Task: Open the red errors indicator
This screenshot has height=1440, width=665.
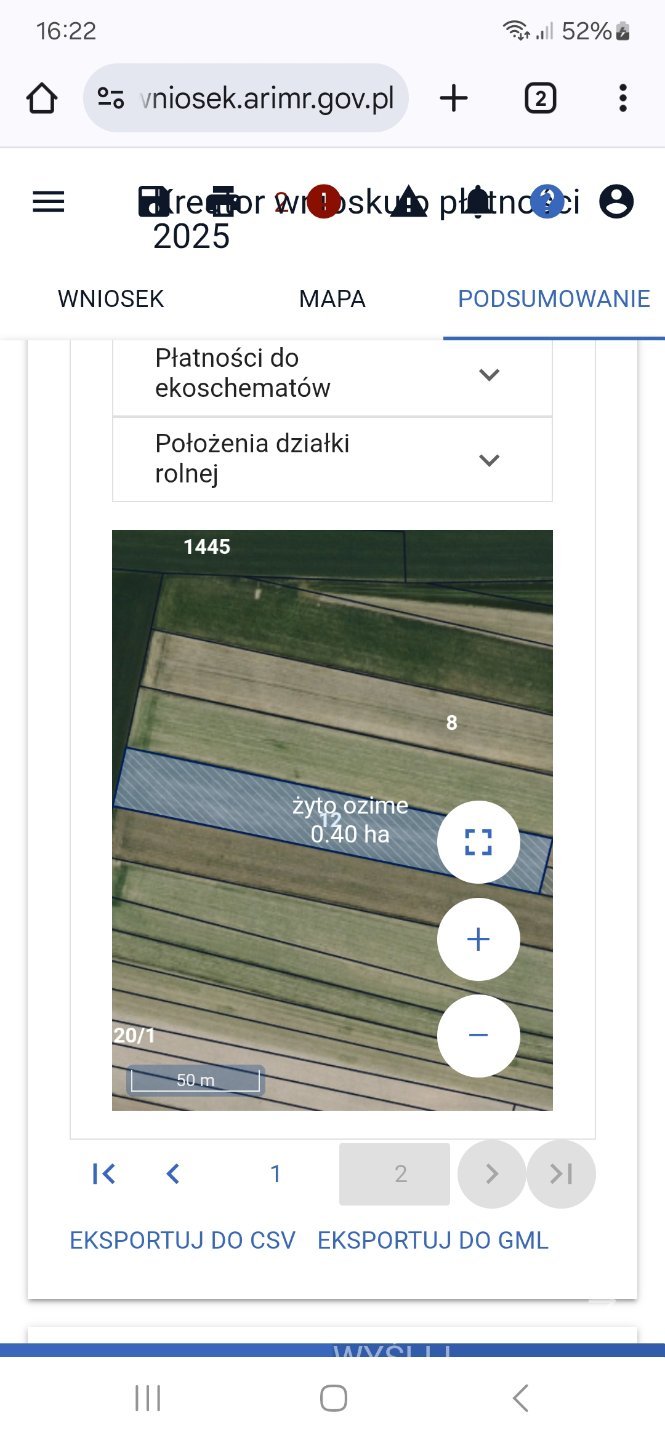Action: pyautogui.click(x=323, y=202)
